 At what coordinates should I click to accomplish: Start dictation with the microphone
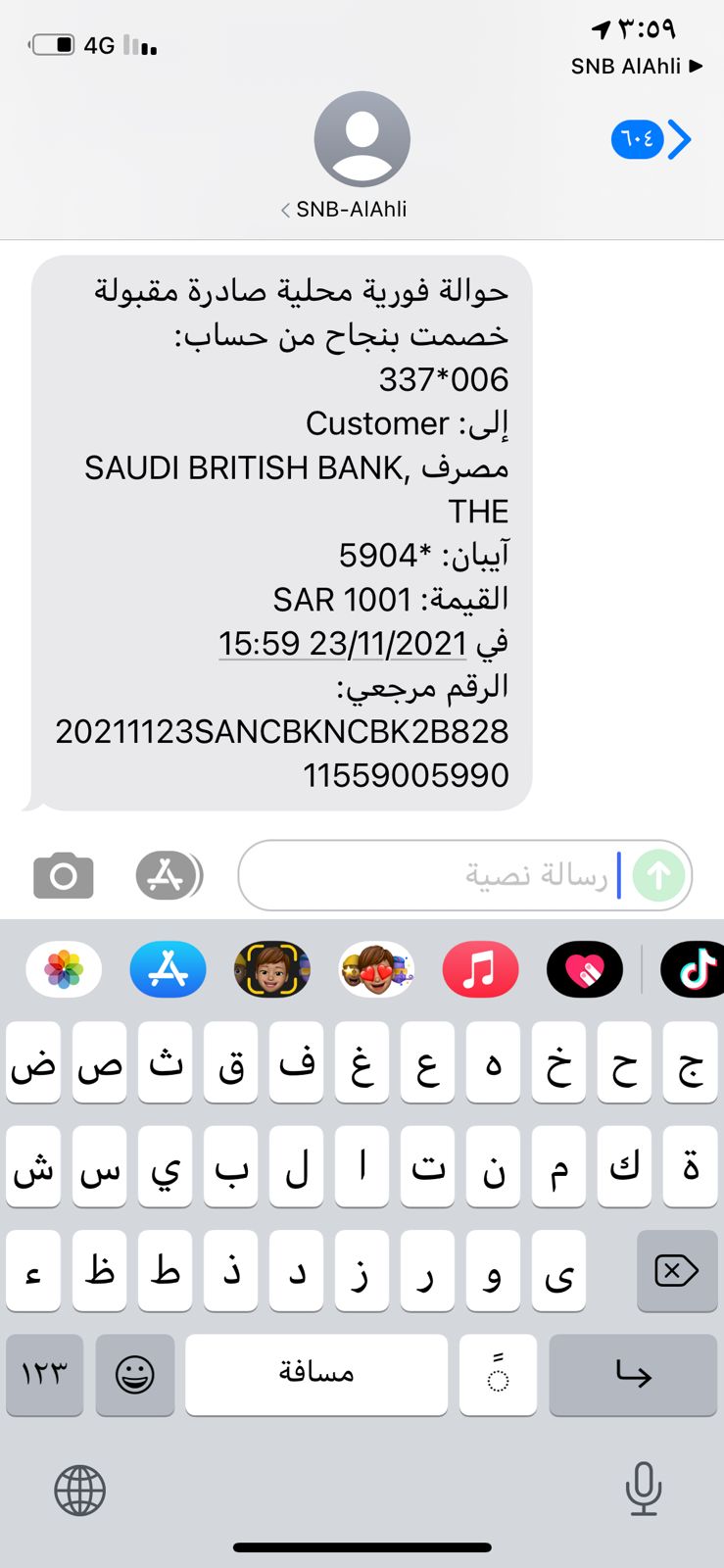(x=644, y=1489)
